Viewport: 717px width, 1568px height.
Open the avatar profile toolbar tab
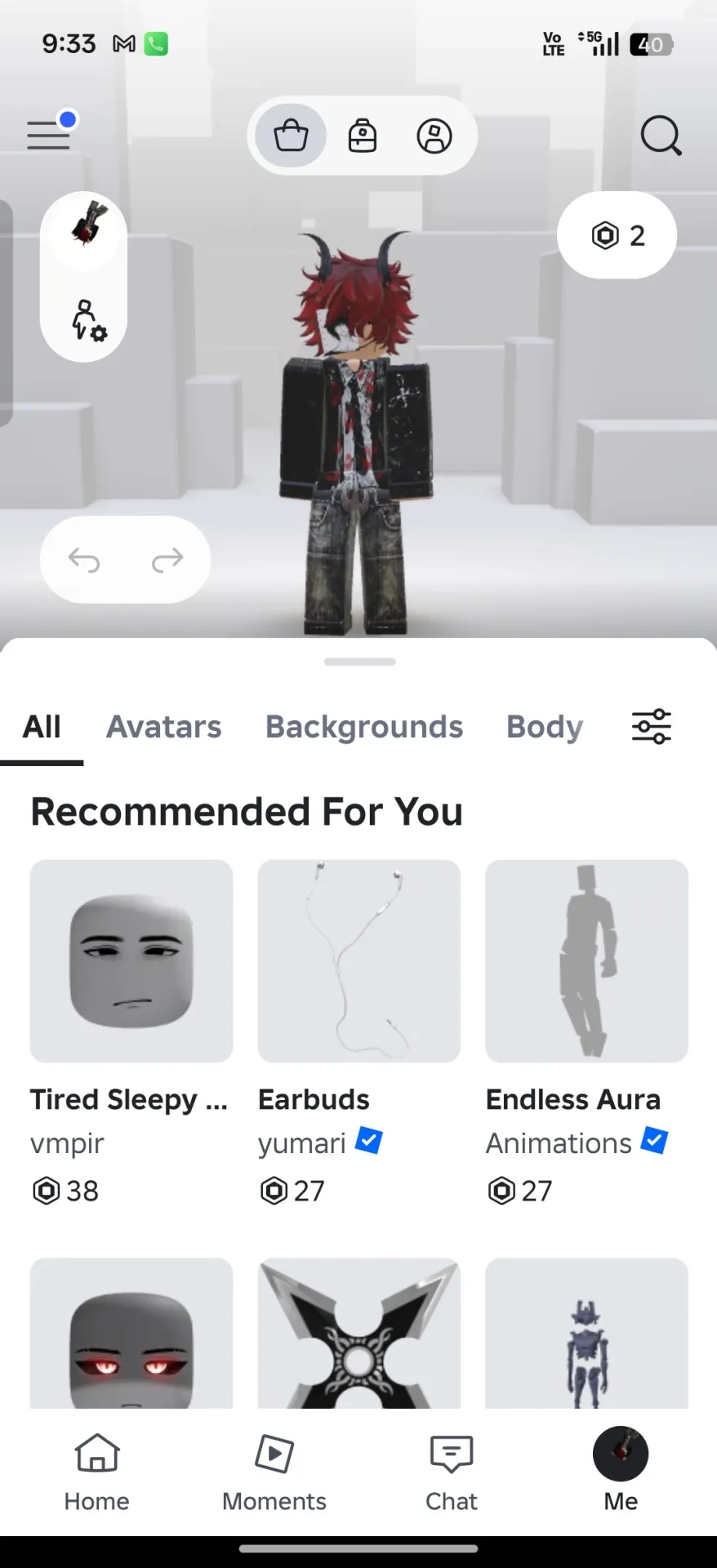[x=434, y=136]
